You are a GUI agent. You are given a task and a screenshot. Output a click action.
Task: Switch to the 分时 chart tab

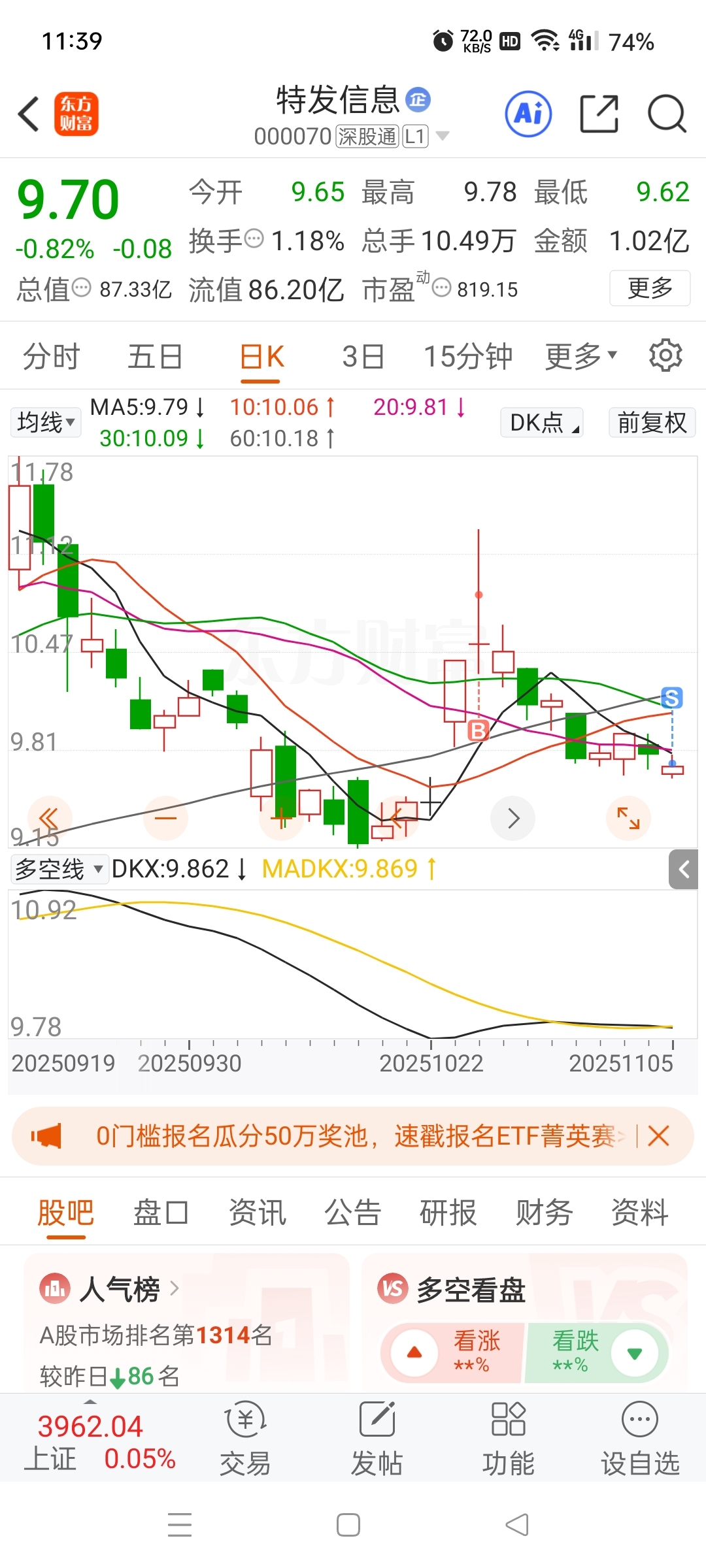[51, 357]
